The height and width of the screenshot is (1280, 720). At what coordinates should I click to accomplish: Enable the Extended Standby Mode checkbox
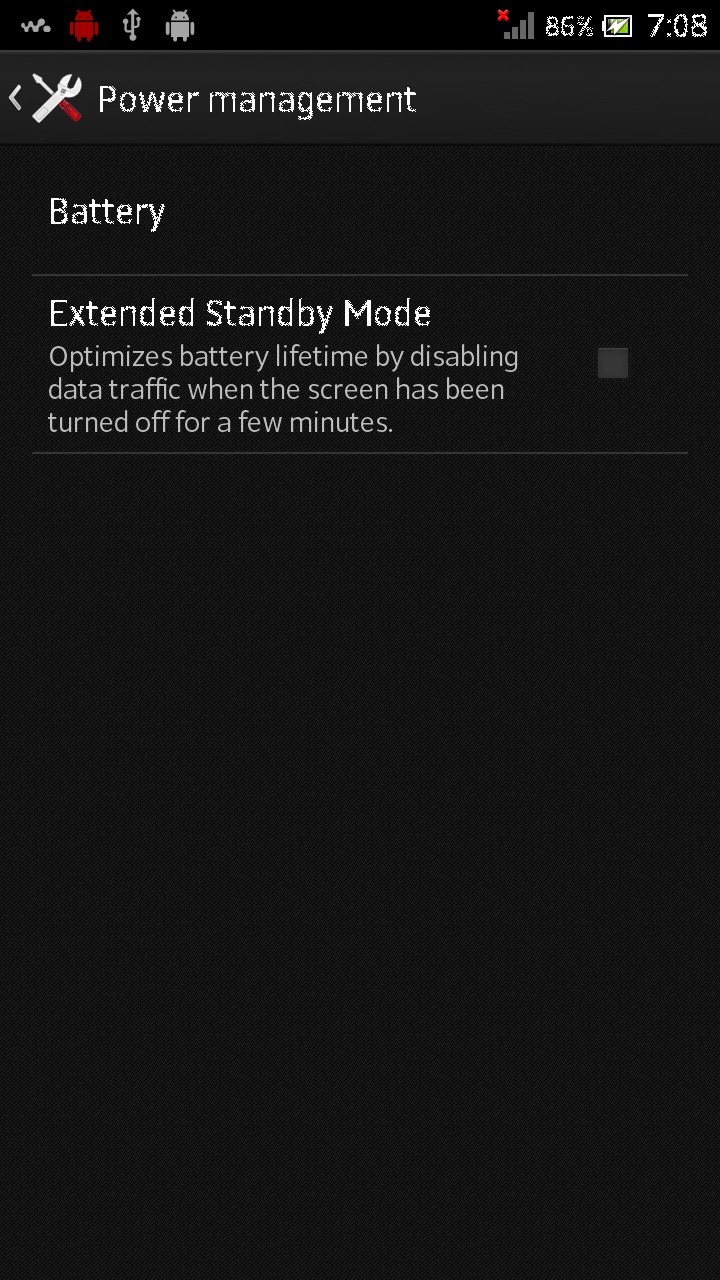tap(612, 363)
